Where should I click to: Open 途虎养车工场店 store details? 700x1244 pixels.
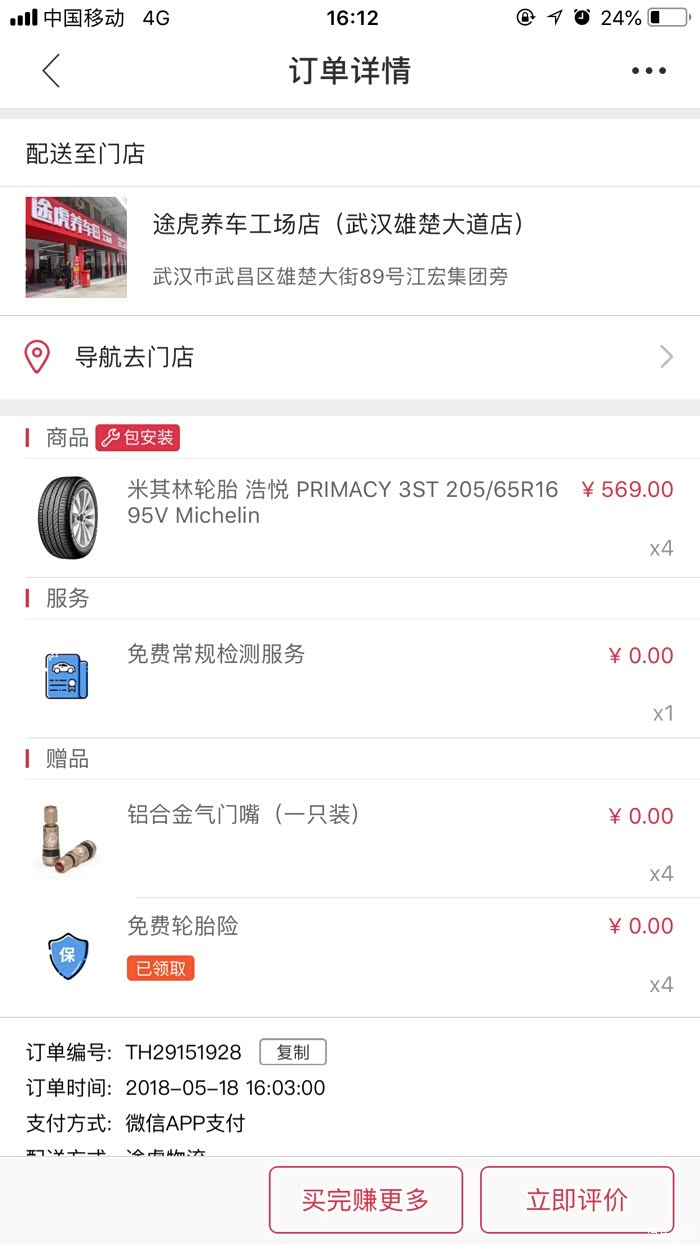pyautogui.click(x=338, y=247)
